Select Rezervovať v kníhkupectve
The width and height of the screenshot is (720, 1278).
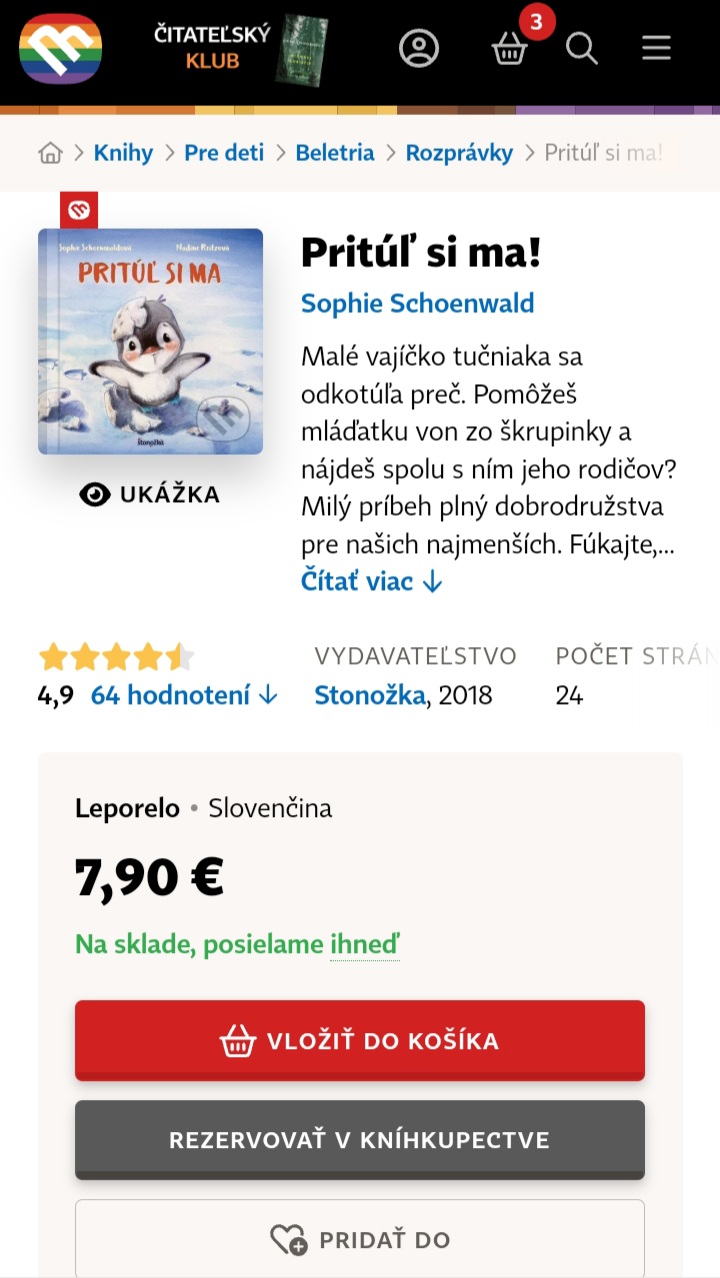point(360,1140)
